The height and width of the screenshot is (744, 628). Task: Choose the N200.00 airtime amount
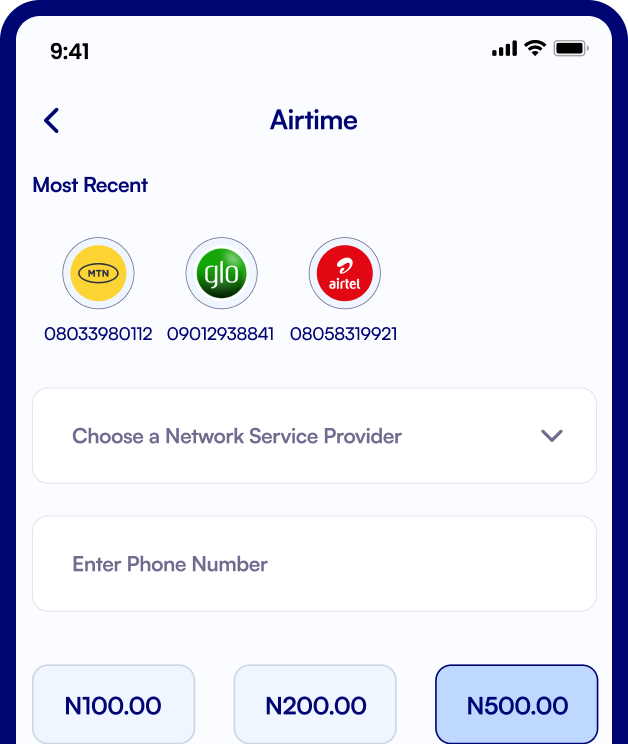click(x=315, y=705)
